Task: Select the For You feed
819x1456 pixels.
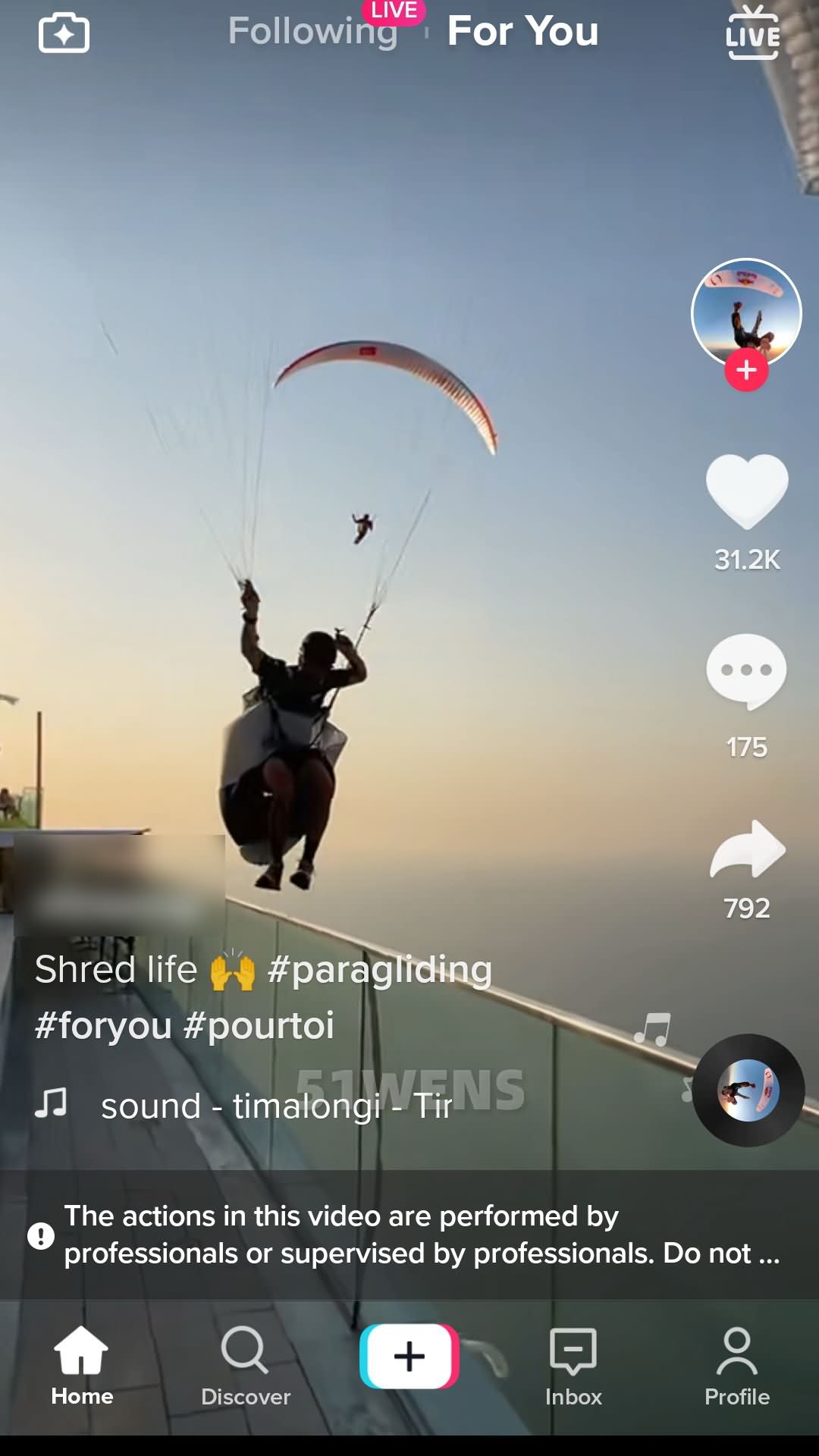Action: pos(522,32)
